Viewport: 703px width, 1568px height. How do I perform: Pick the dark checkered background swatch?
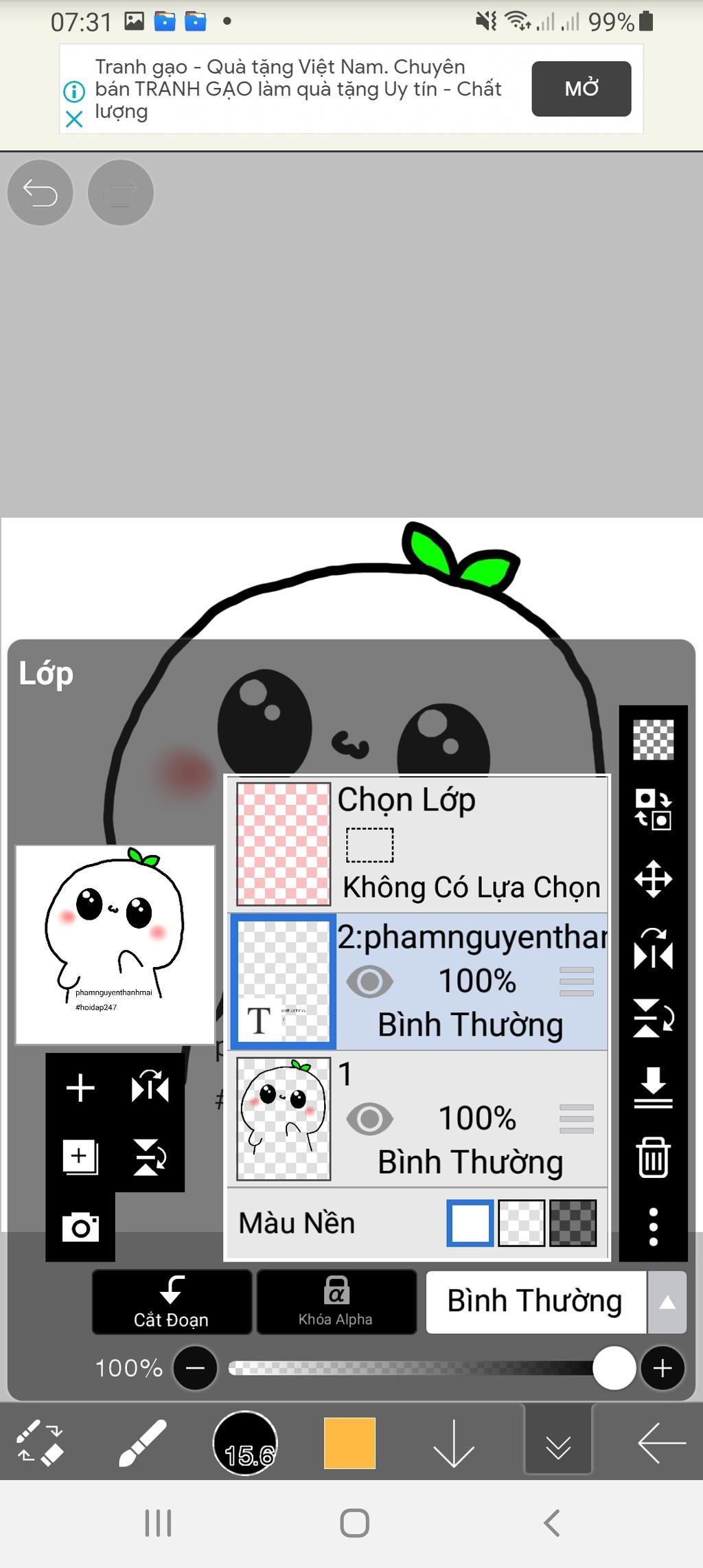(x=573, y=1223)
